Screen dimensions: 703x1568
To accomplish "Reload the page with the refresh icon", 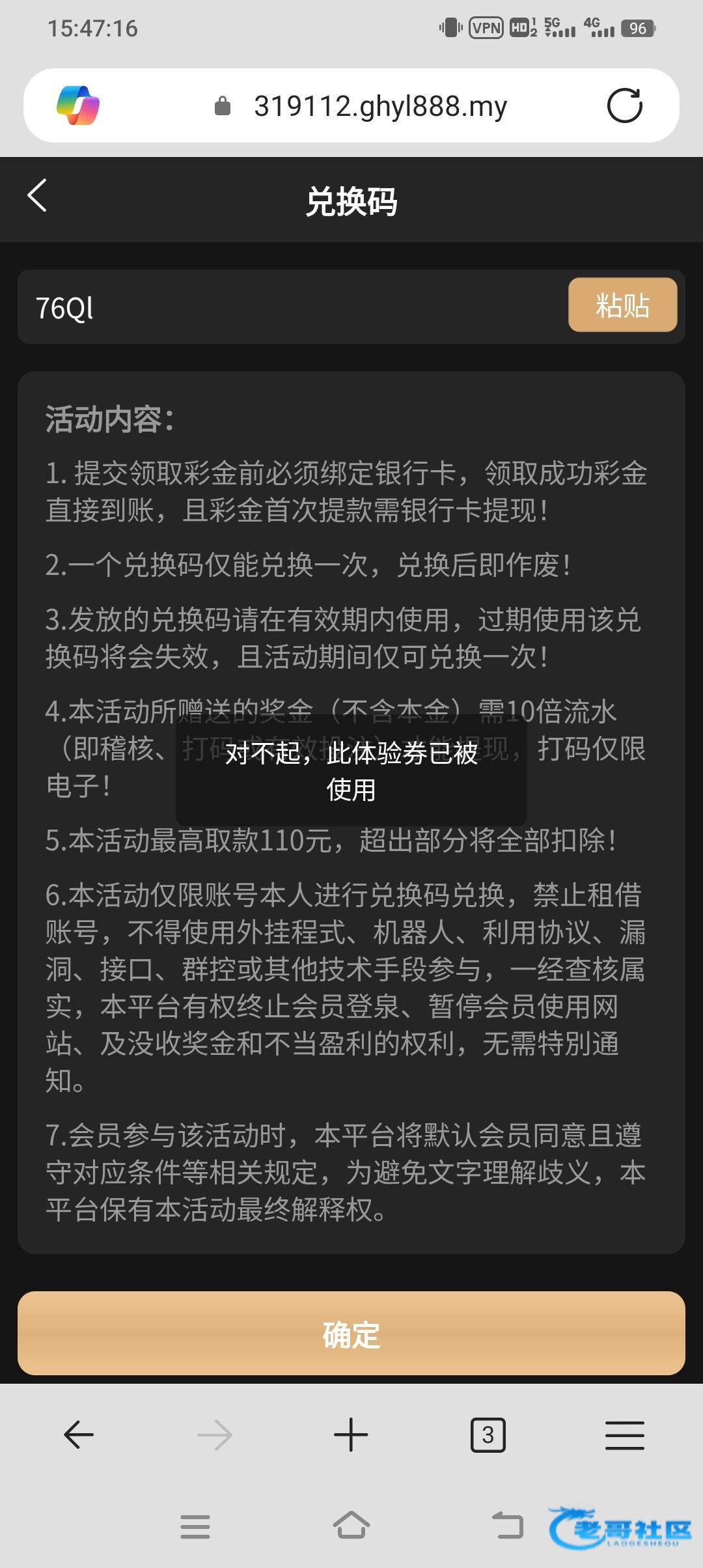I will click(x=624, y=106).
